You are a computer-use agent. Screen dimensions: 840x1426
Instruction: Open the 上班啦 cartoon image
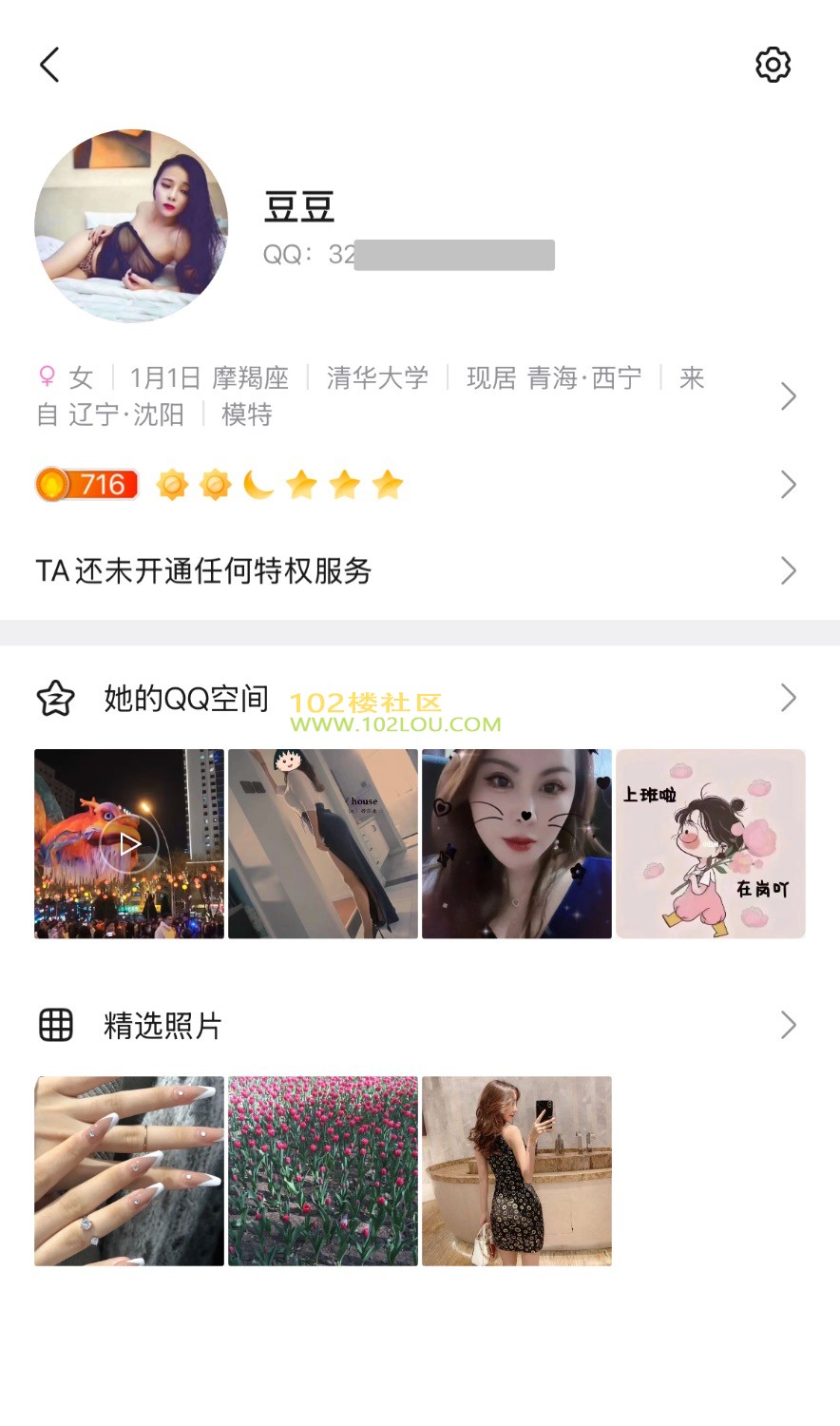pyautogui.click(x=710, y=844)
